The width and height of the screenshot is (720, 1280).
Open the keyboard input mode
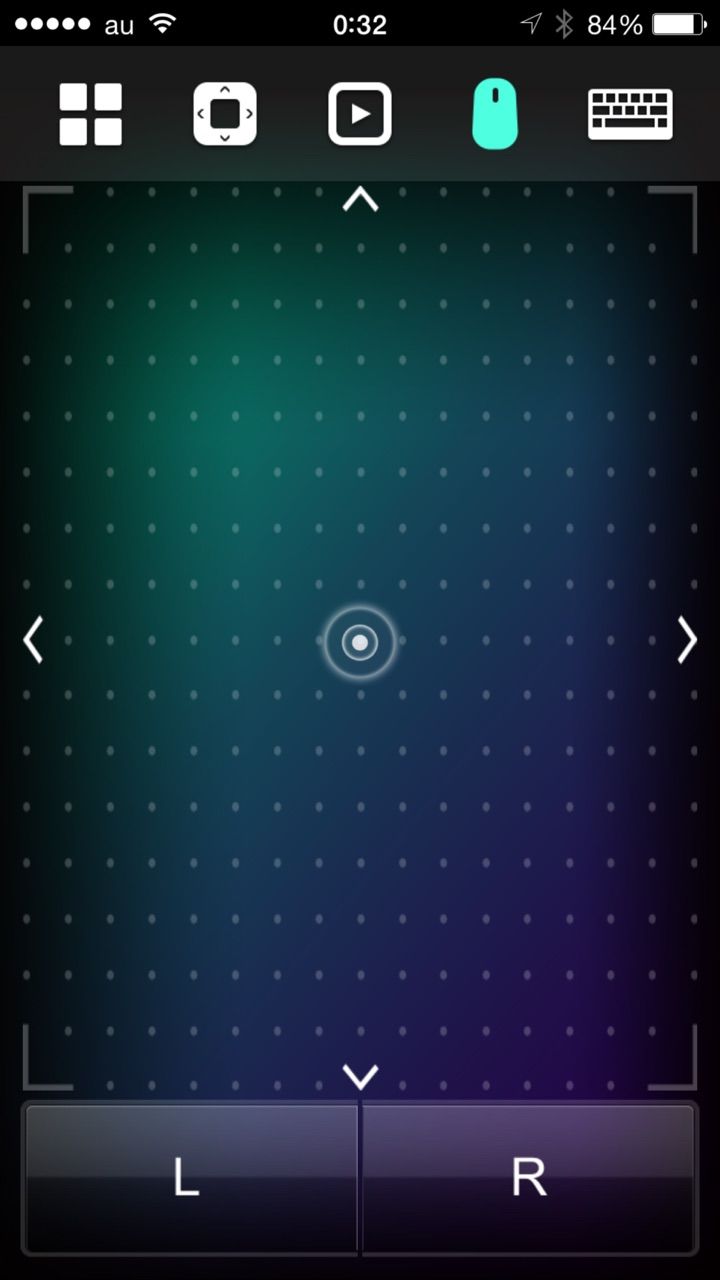tap(630, 114)
